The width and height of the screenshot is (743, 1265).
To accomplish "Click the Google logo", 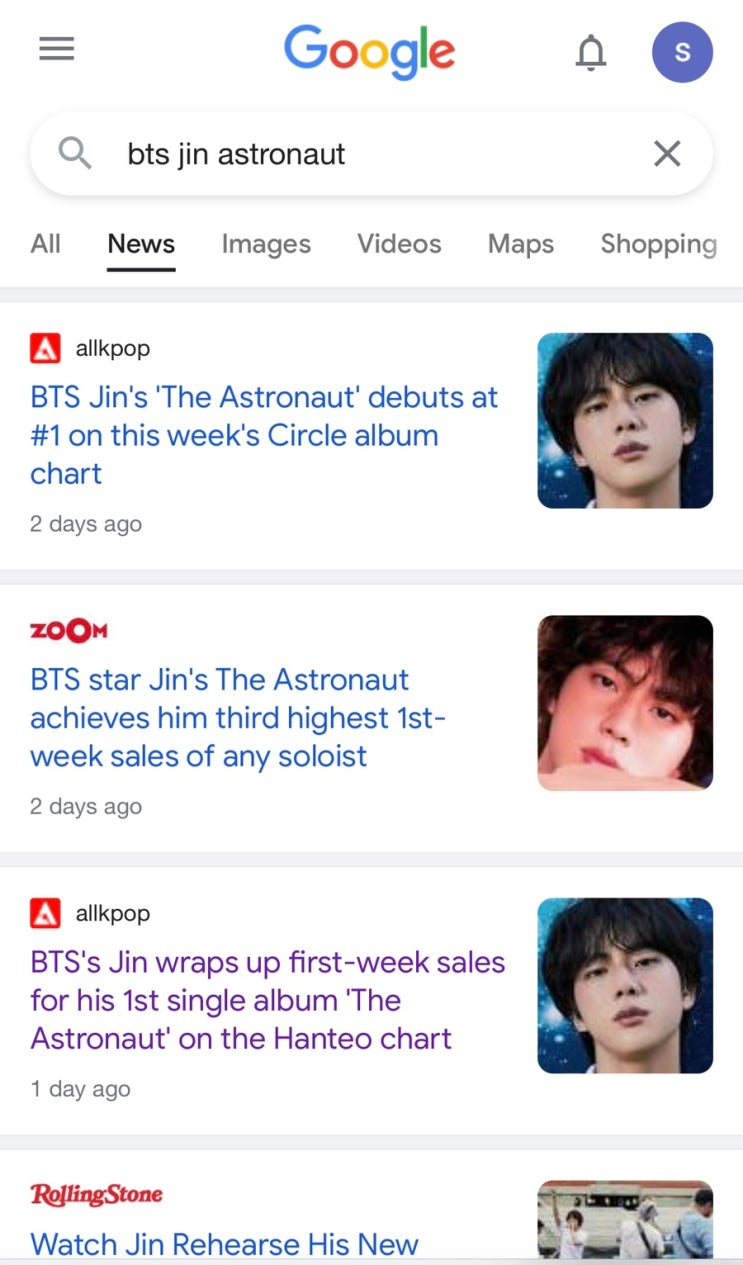I will (369, 52).
